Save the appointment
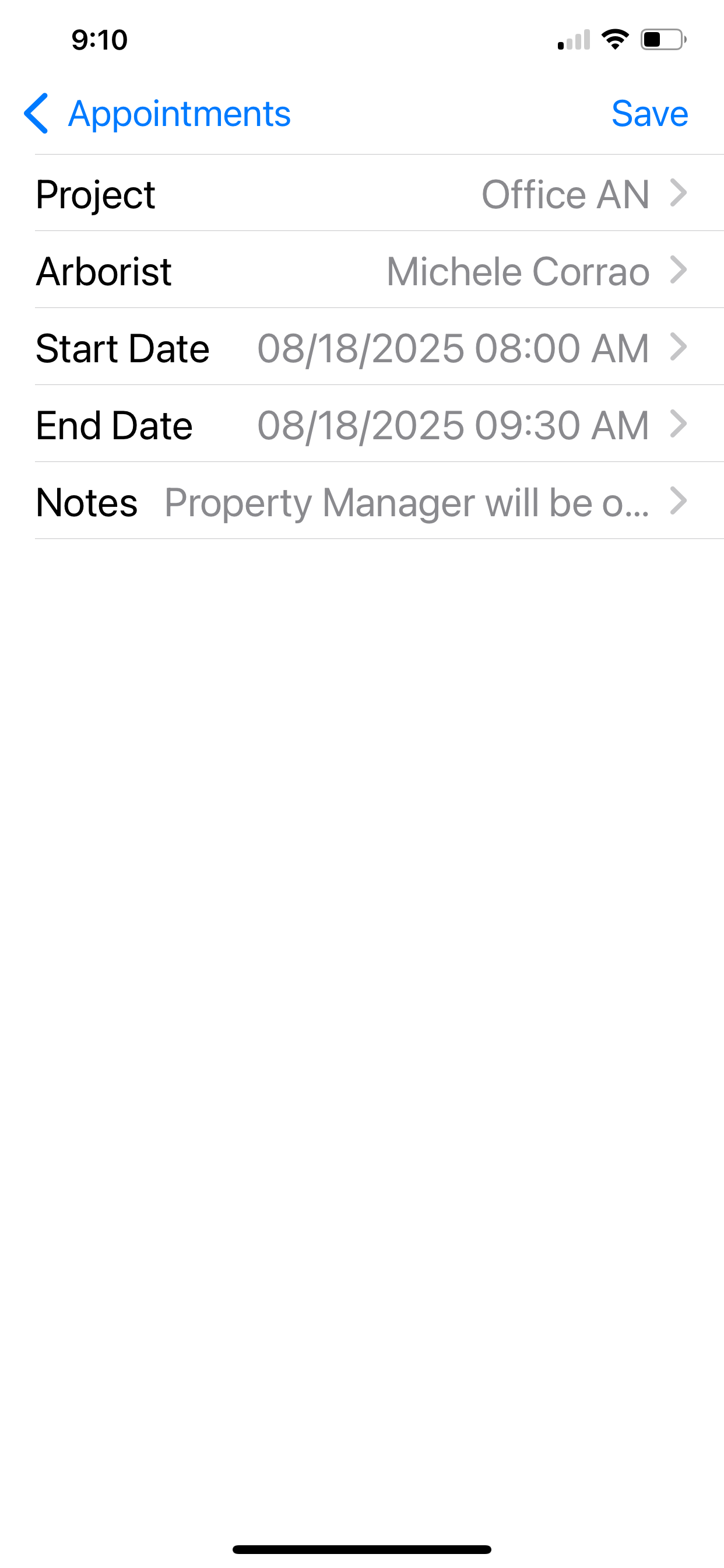 [x=649, y=114]
